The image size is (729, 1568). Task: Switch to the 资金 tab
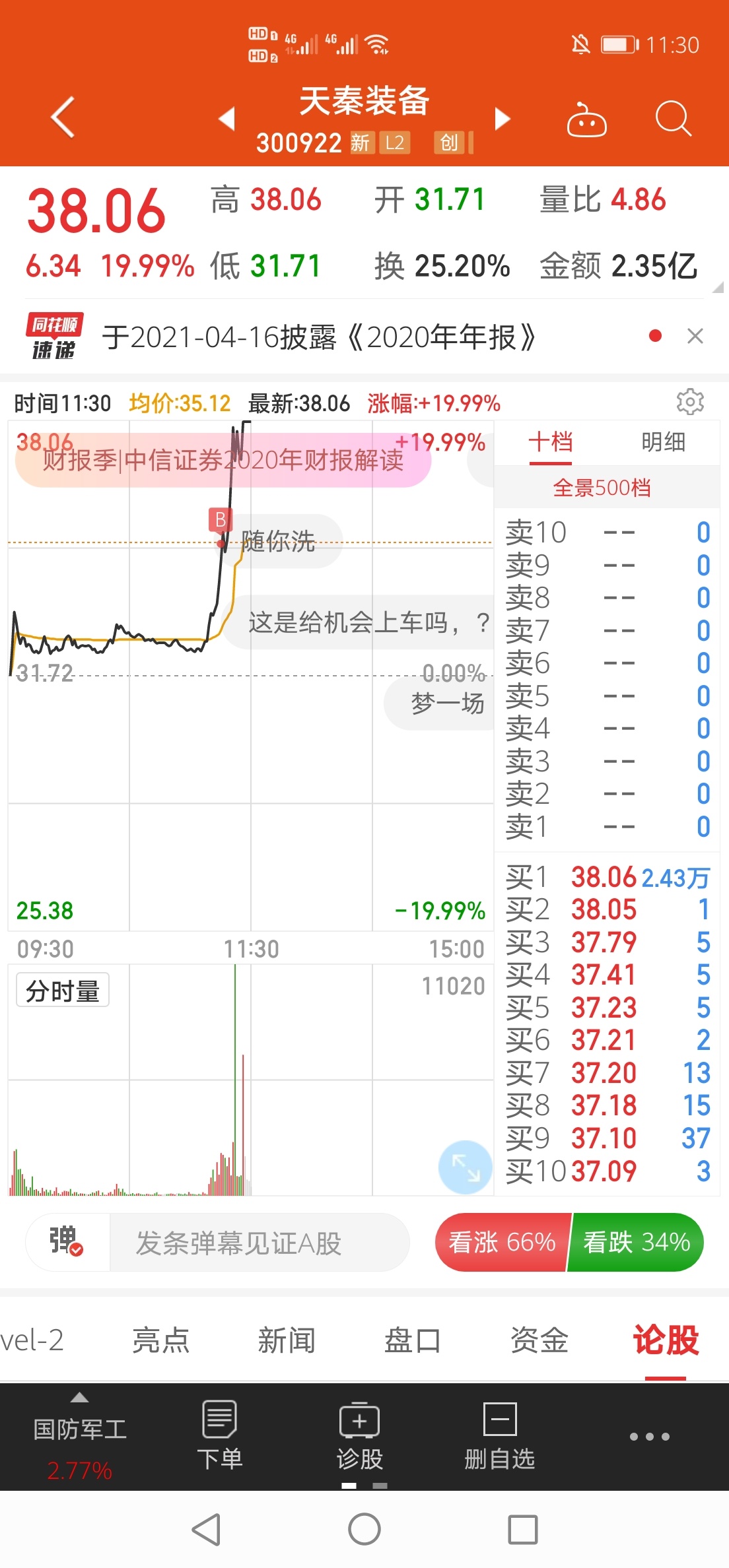(539, 1340)
